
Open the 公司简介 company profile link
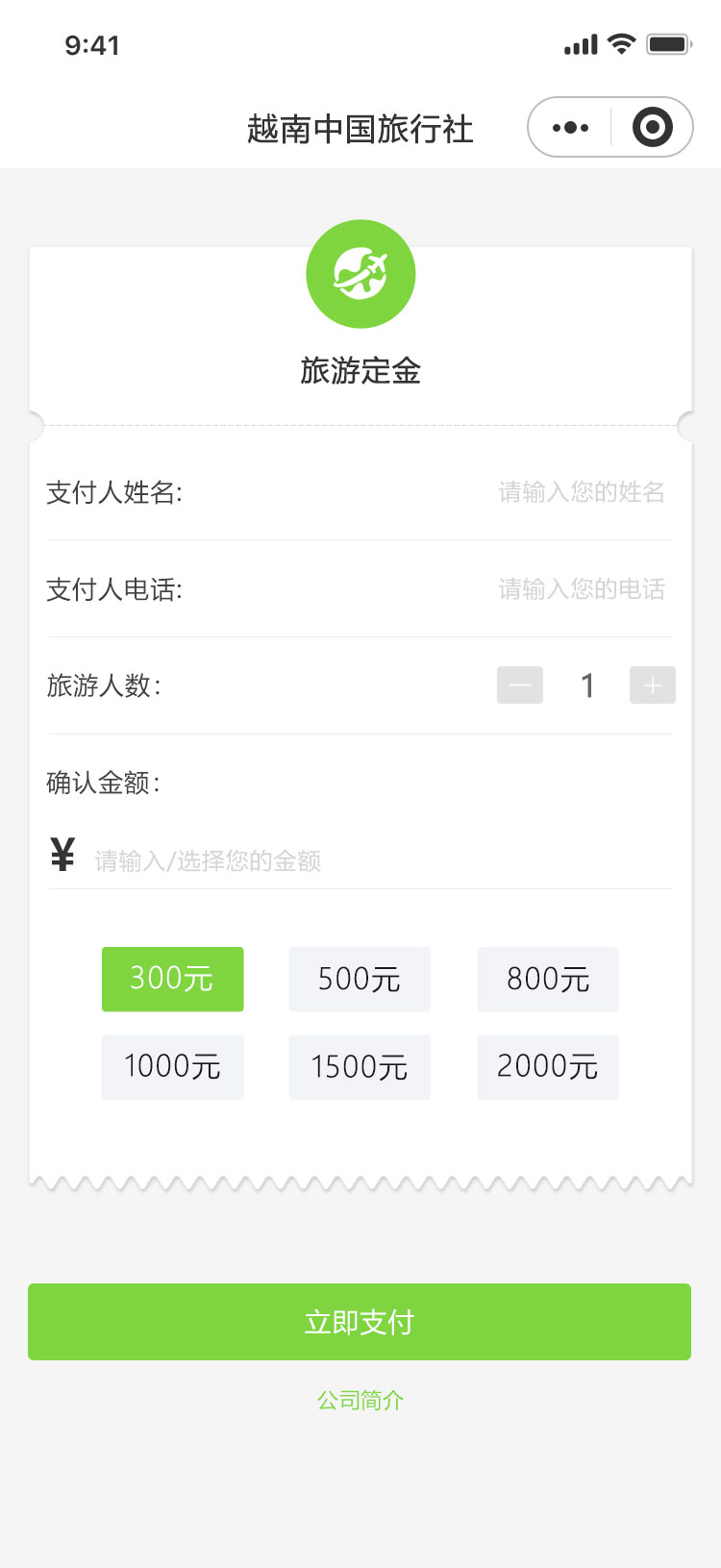360,1401
